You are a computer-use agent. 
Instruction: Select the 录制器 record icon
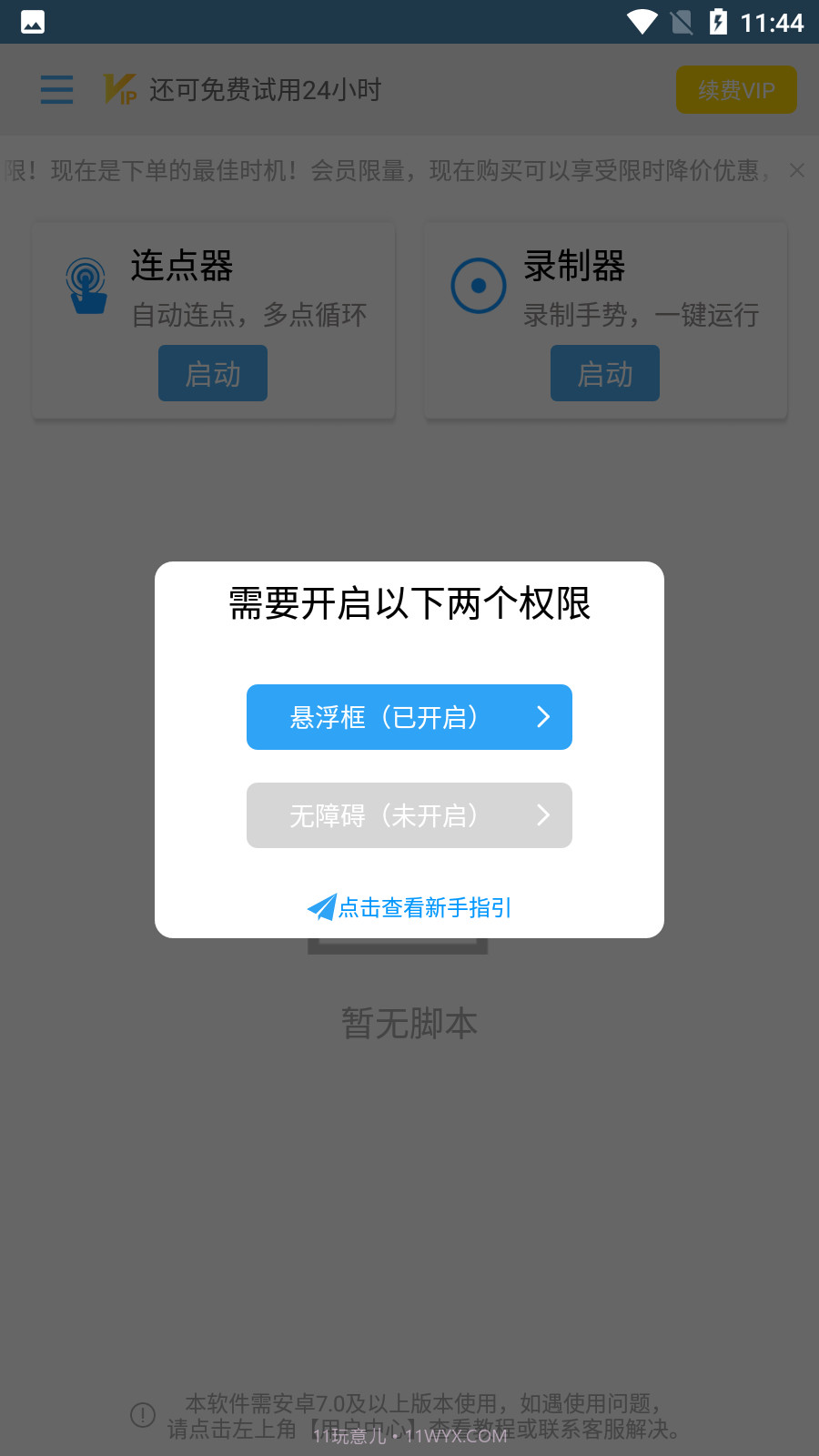(x=478, y=284)
